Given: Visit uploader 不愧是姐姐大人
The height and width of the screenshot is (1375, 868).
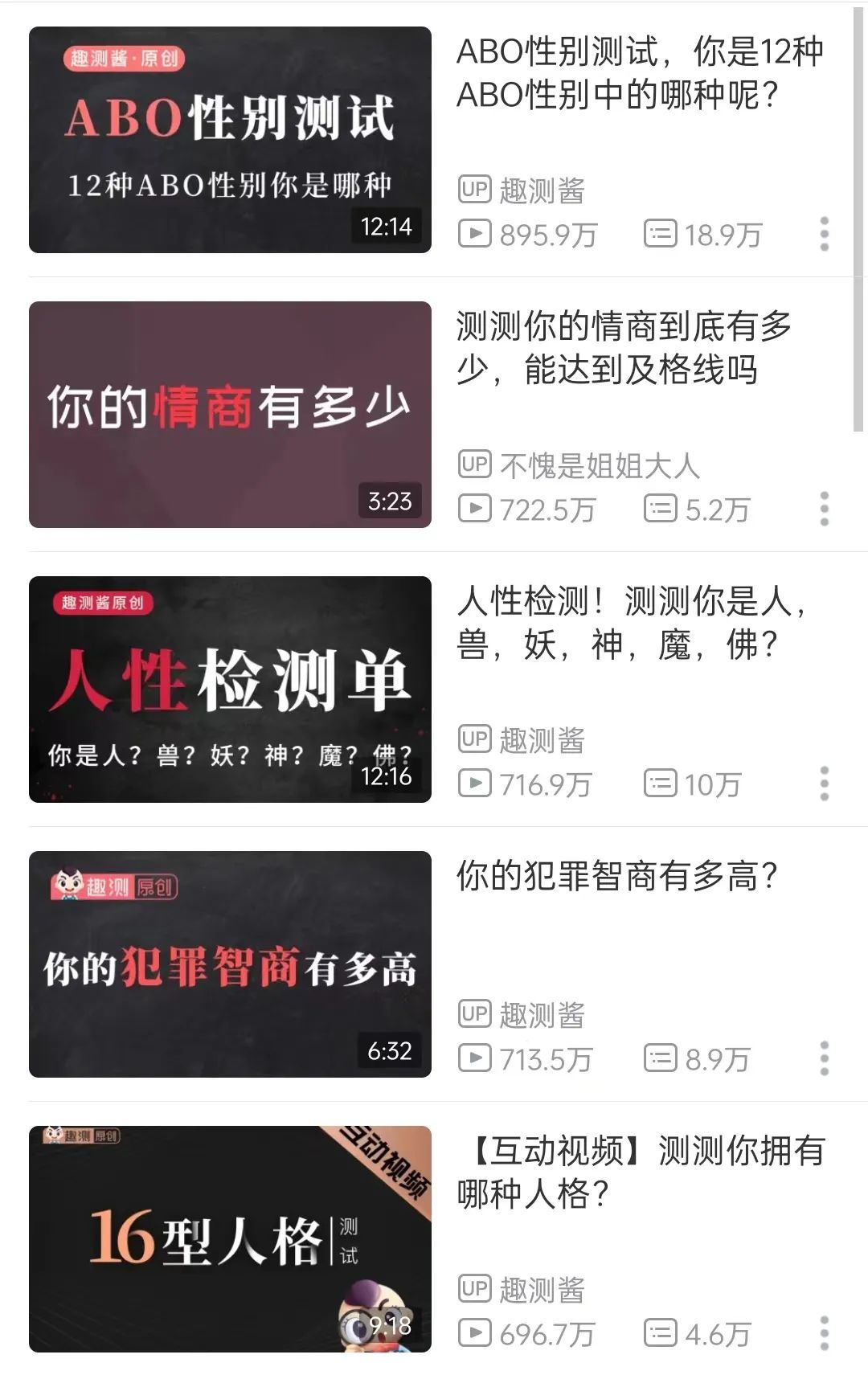Looking at the screenshot, I should pyautogui.click(x=599, y=465).
